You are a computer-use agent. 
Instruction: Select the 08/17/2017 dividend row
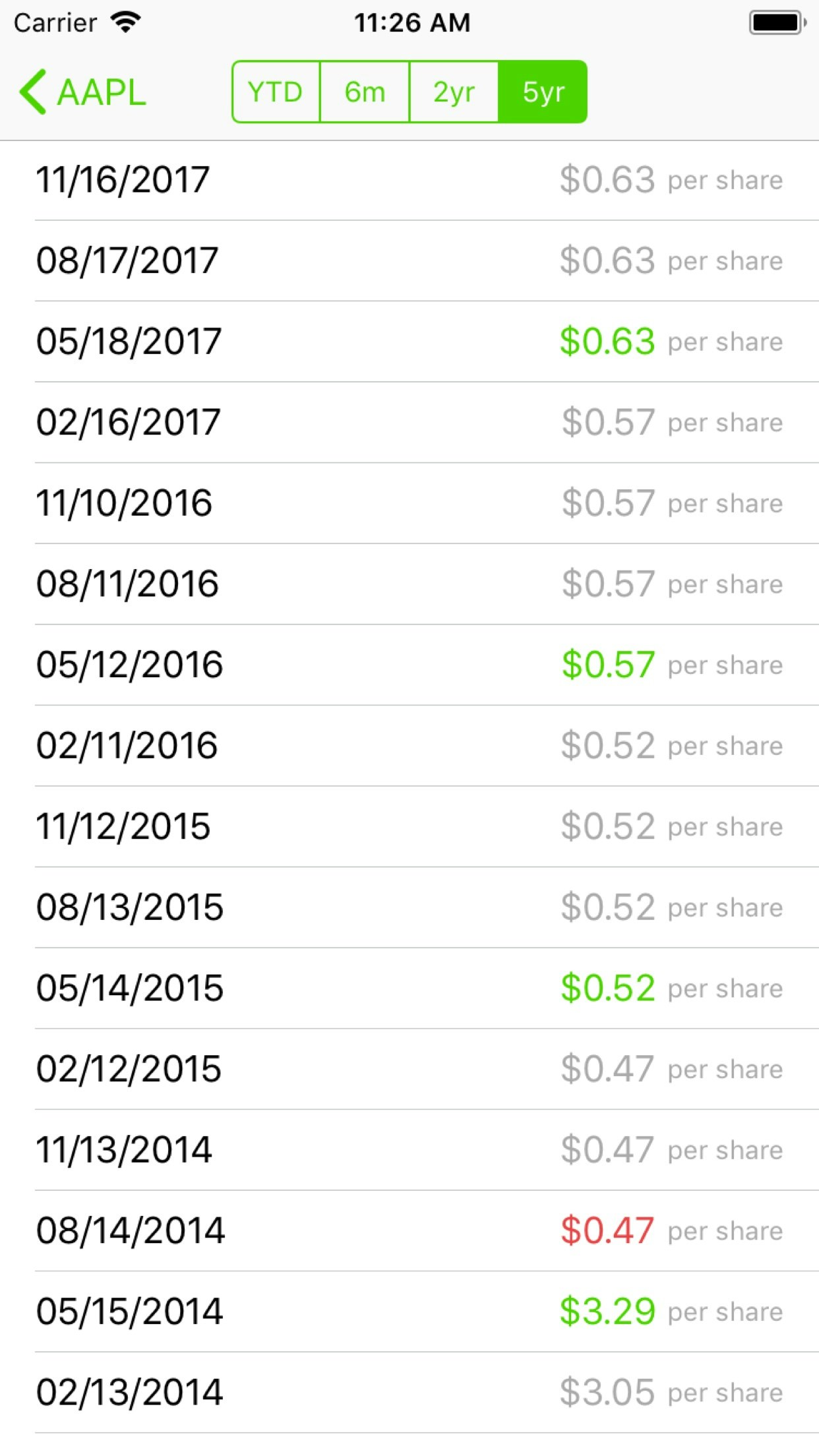[409, 259]
